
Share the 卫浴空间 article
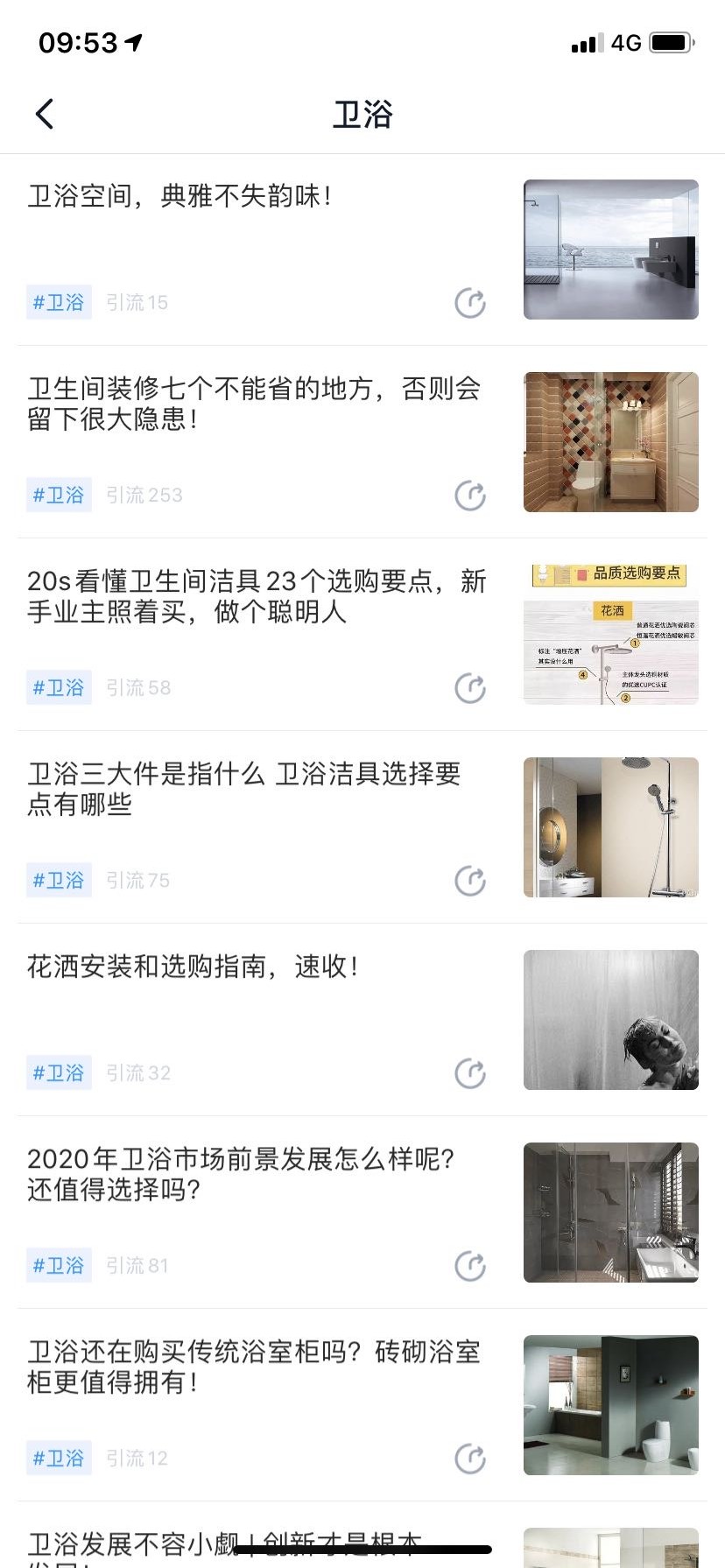pos(470,303)
